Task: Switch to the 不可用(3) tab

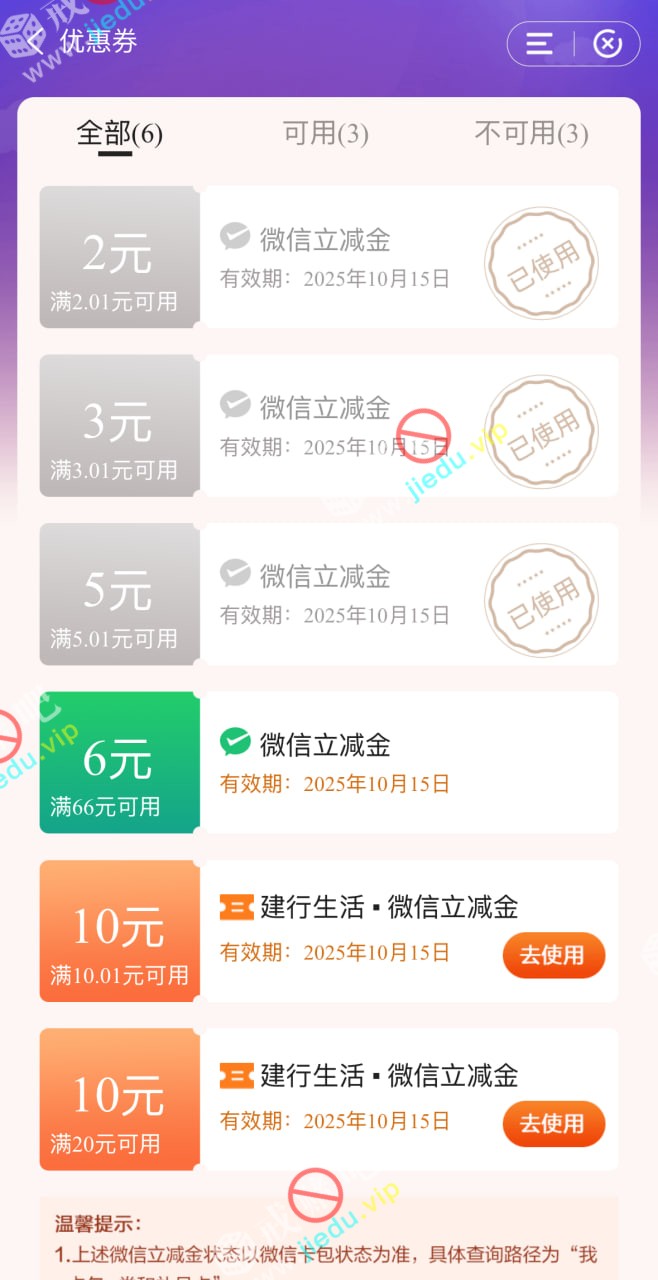Action: pyautogui.click(x=531, y=133)
